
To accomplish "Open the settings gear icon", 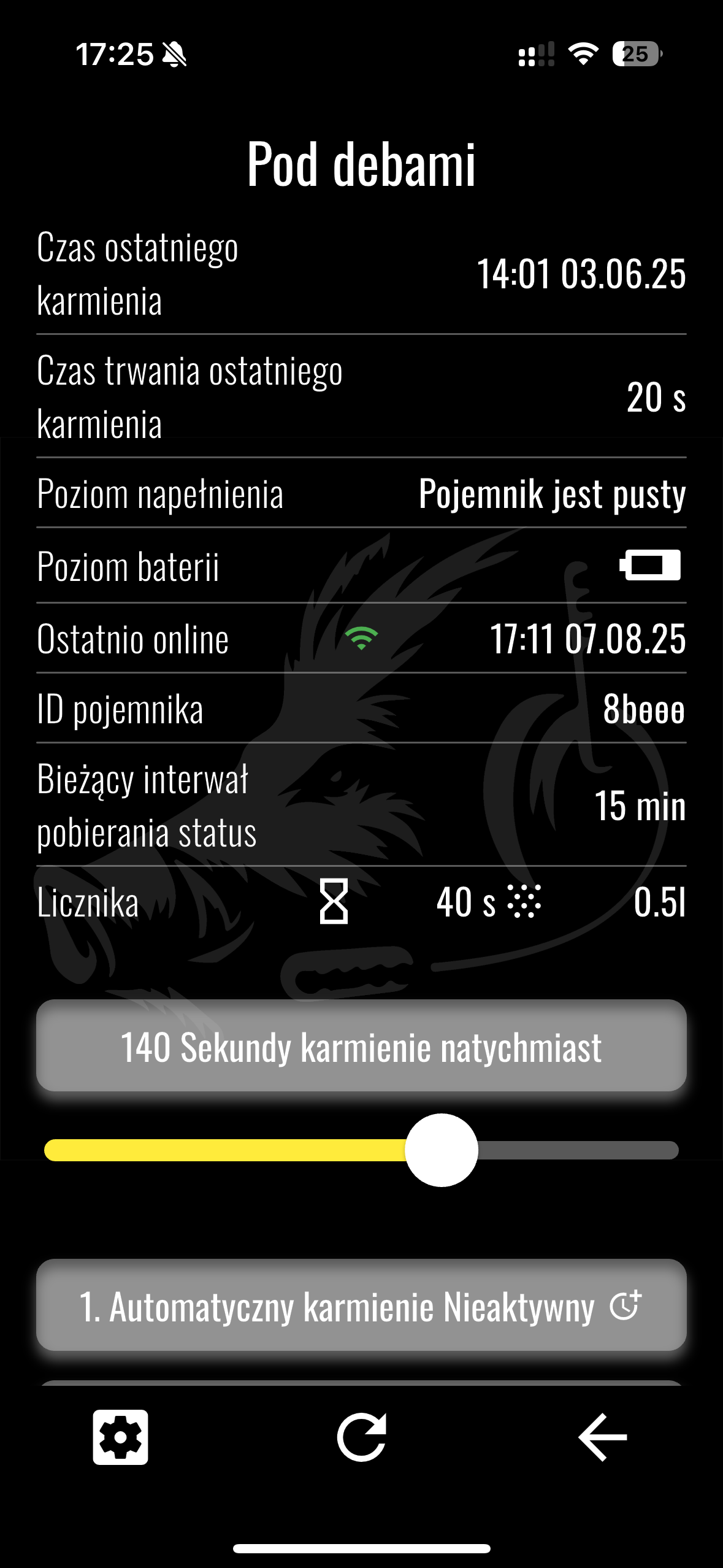I will pos(120,1437).
